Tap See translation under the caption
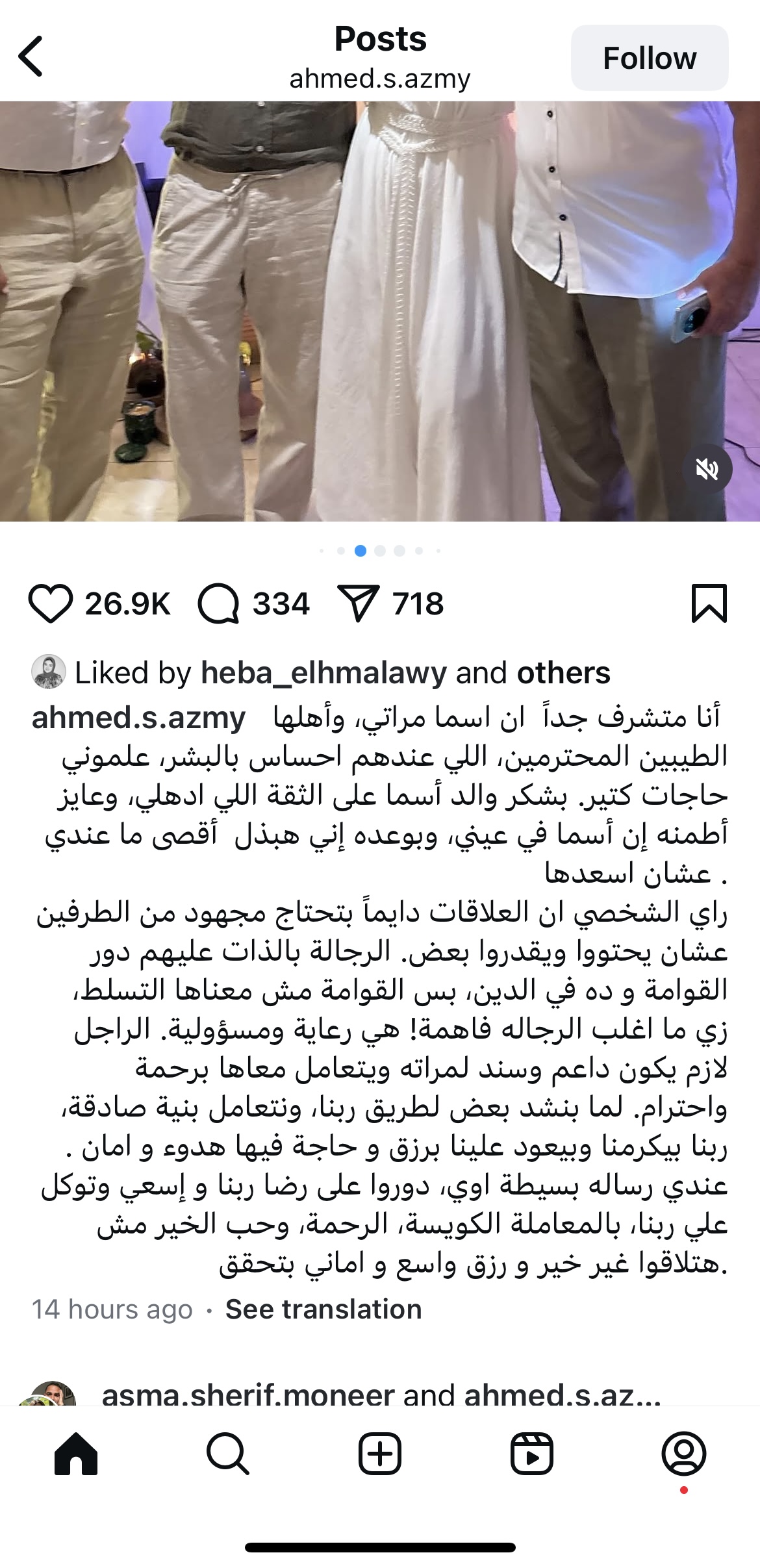This screenshot has width=760, height=1568. [323, 1309]
